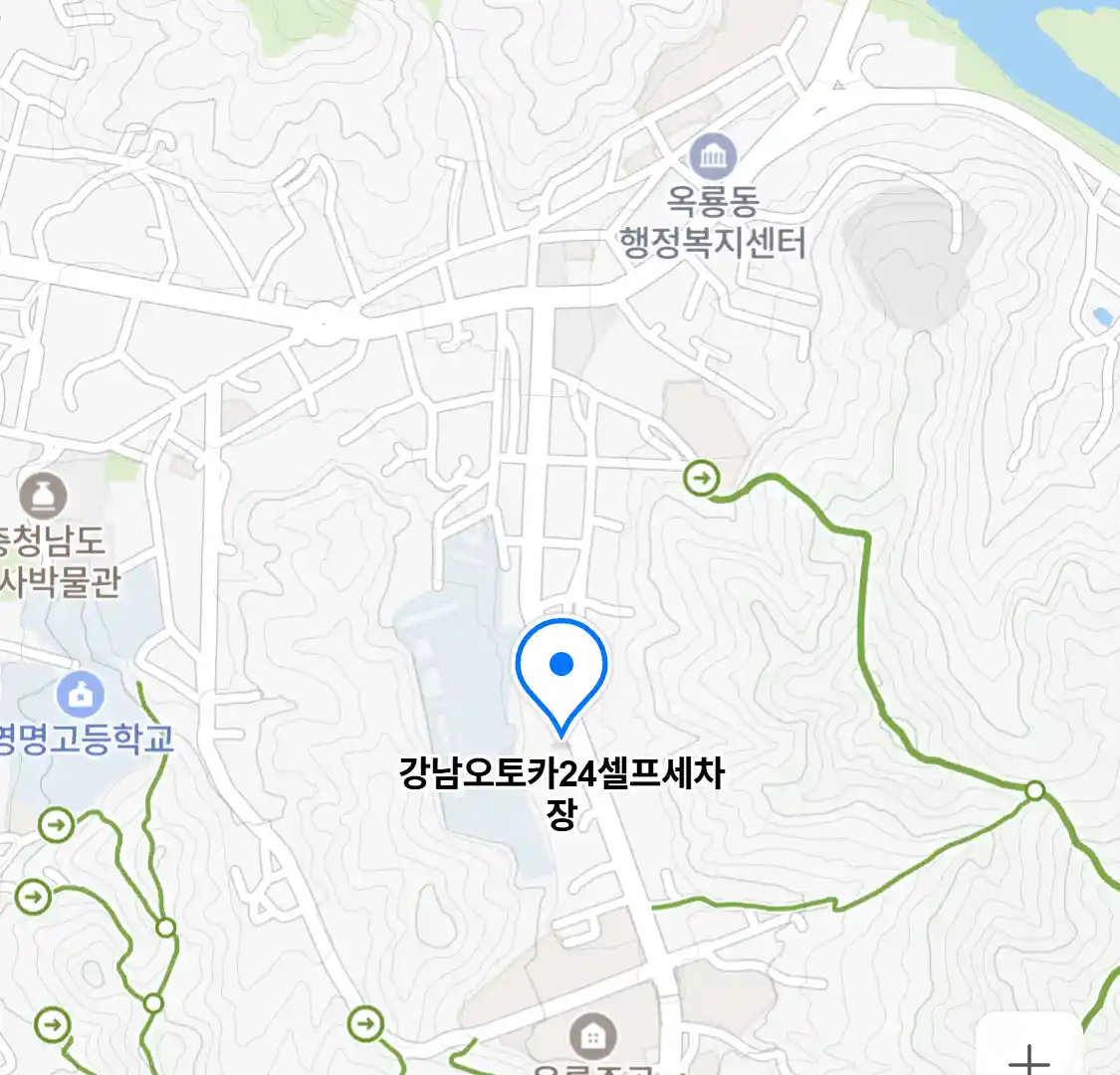Zoom in with the plus button
The width and height of the screenshot is (1120, 1075).
pyautogui.click(x=1029, y=1055)
